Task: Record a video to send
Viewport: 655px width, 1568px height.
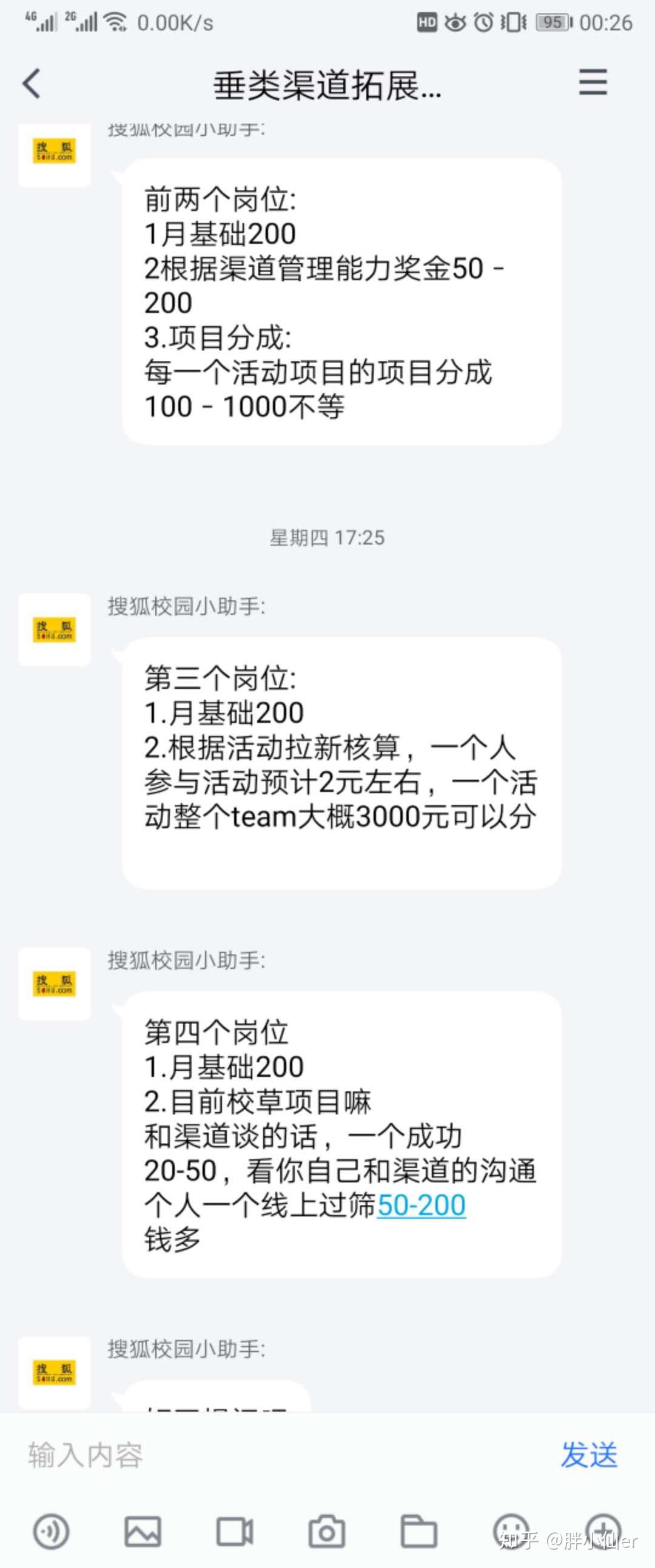Action: (x=235, y=1531)
